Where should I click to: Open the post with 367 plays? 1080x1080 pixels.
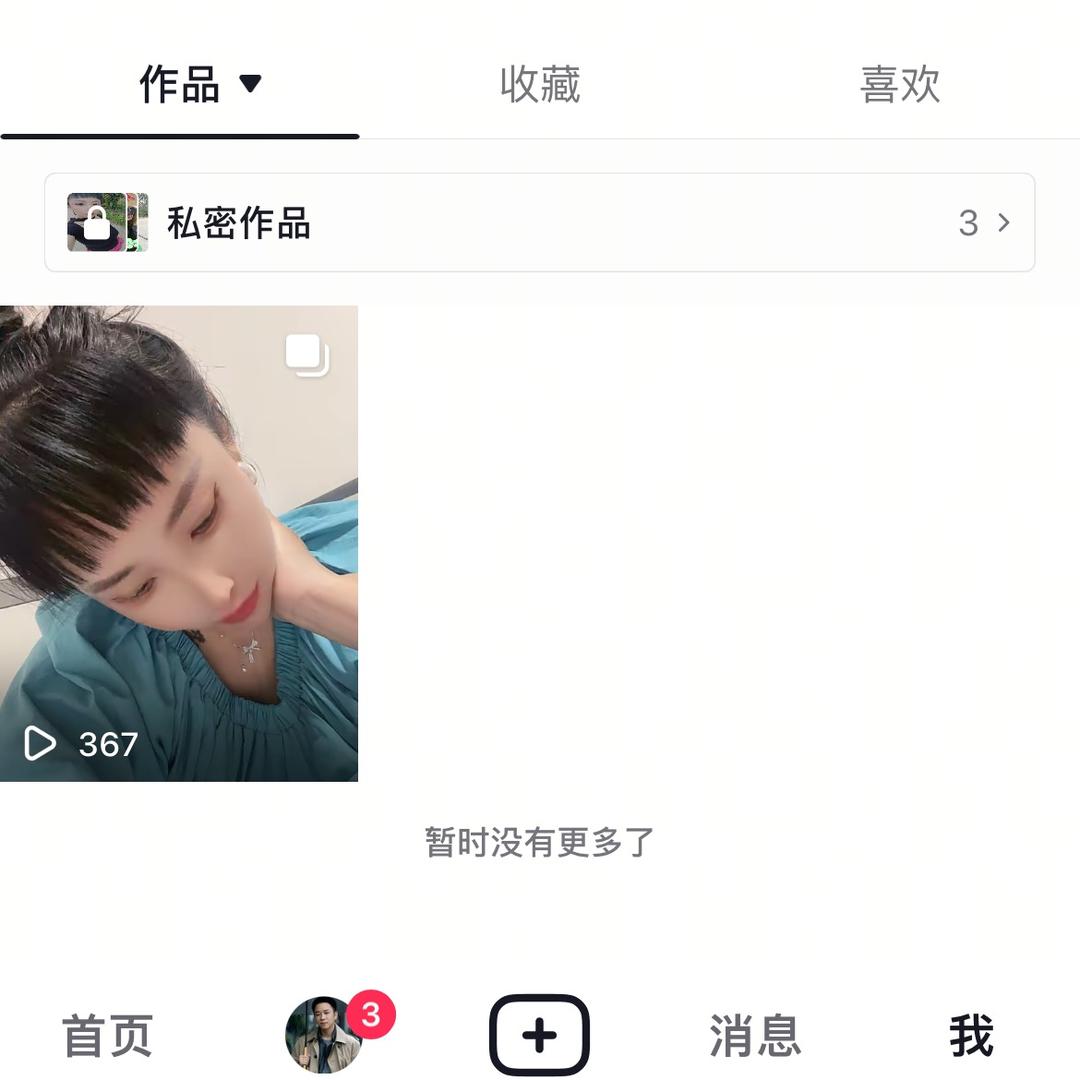pos(179,543)
